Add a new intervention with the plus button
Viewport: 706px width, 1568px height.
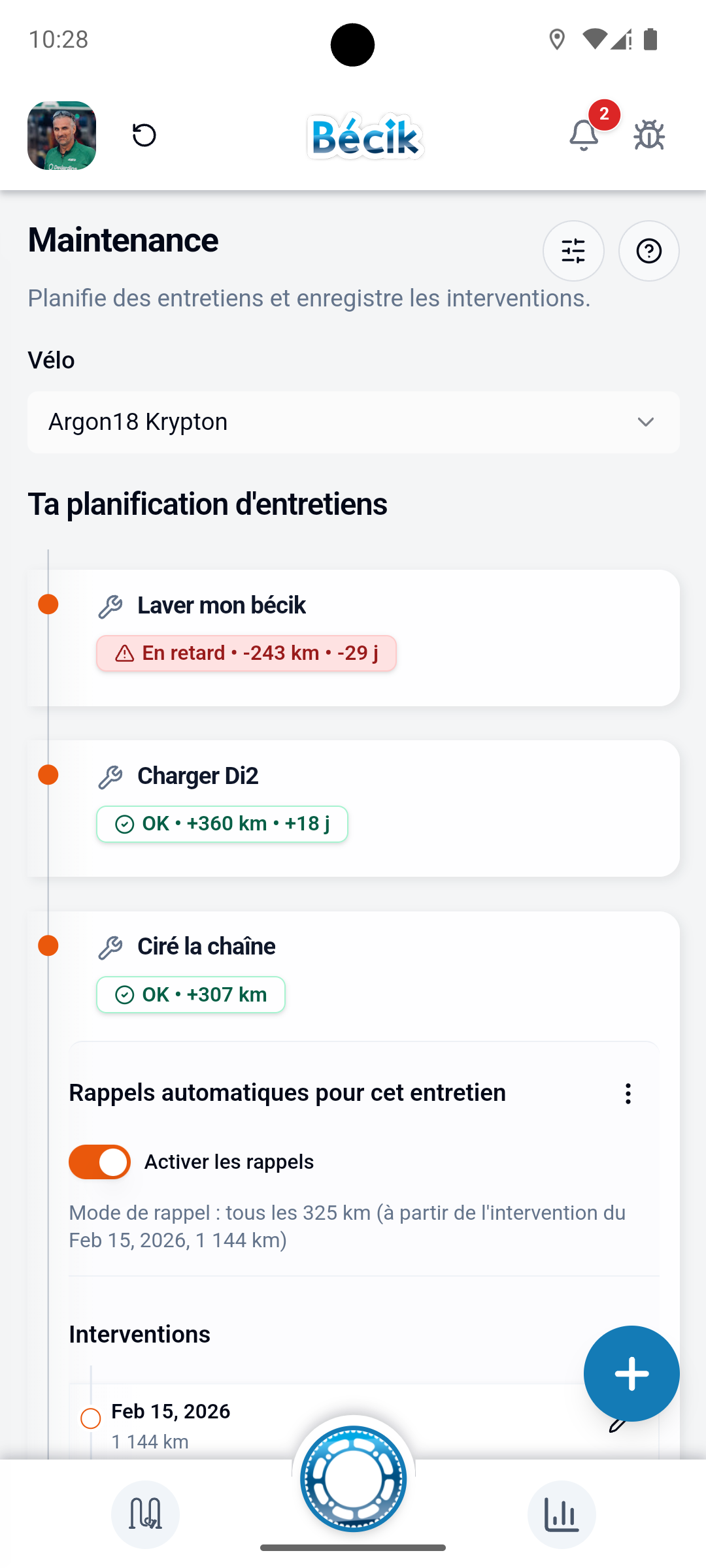tap(631, 1373)
